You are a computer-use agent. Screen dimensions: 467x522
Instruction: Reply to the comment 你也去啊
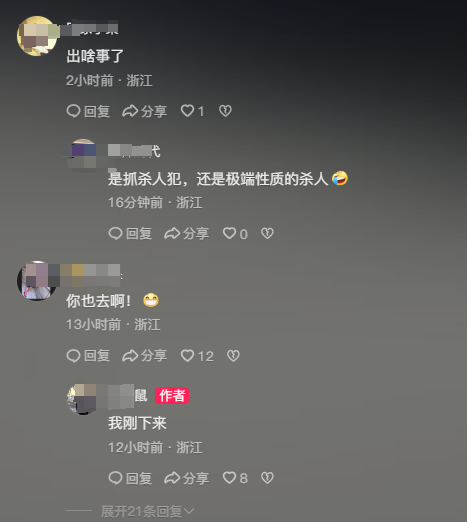88,356
